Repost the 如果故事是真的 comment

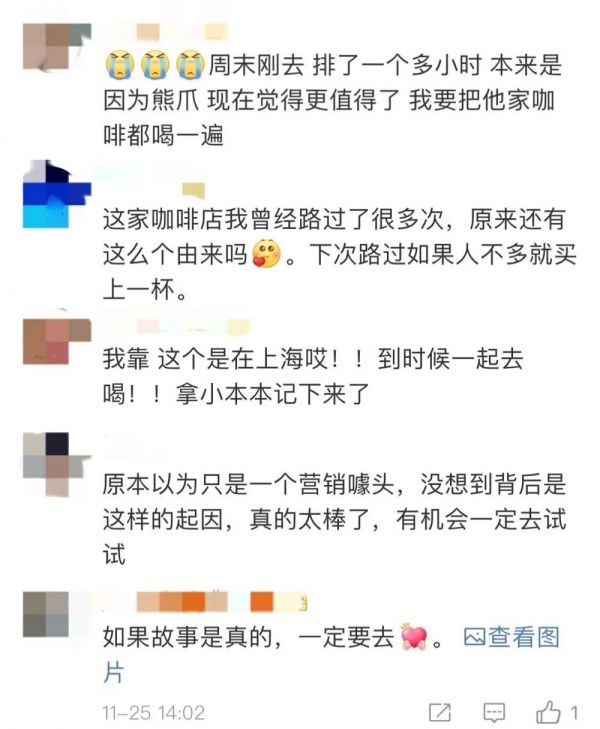click(x=439, y=712)
